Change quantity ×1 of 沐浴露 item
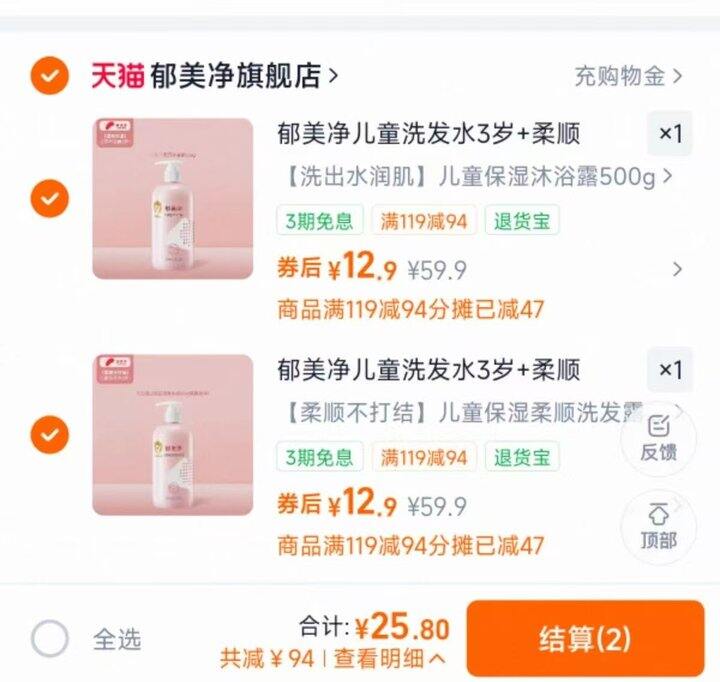The width and height of the screenshot is (720, 682). pyautogui.click(x=669, y=133)
